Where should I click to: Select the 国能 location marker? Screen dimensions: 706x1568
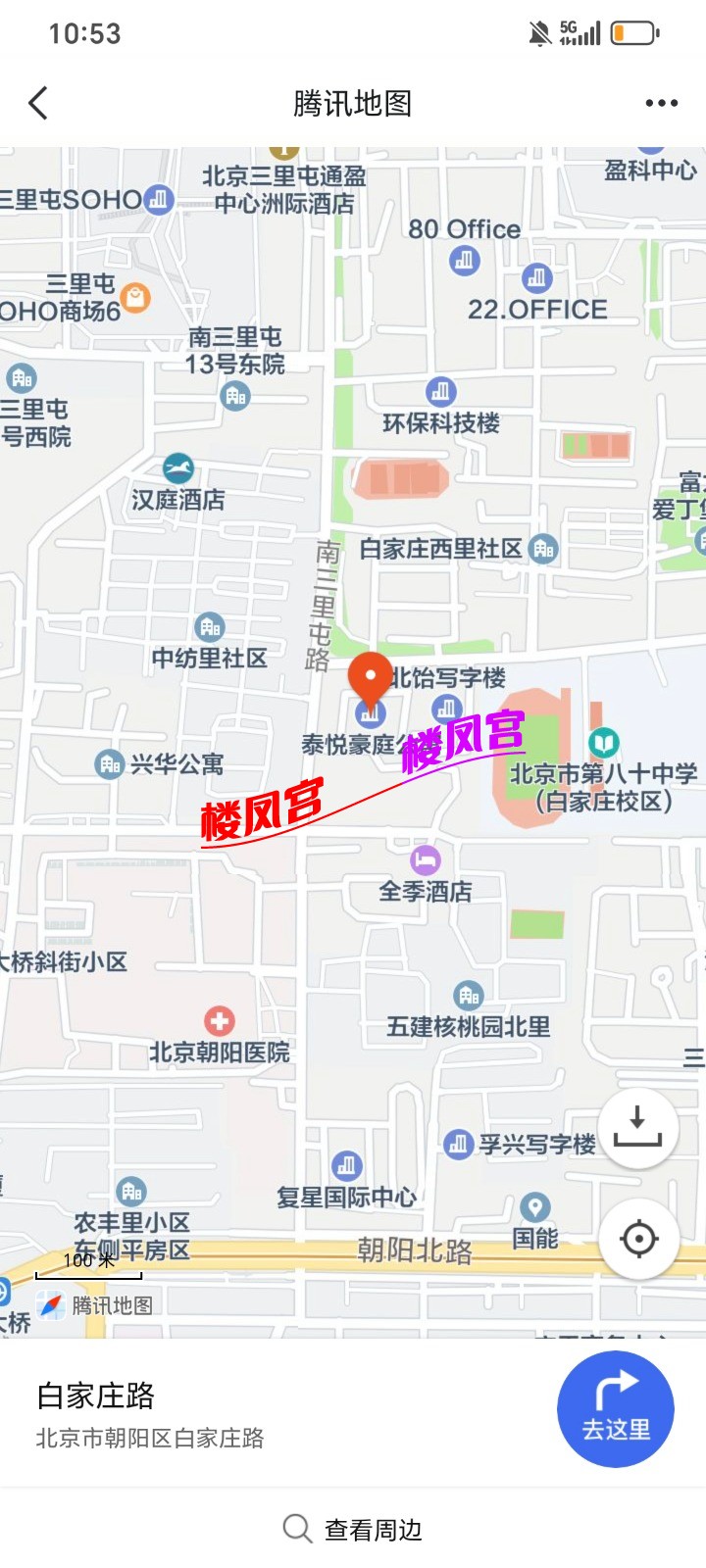point(536,1209)
